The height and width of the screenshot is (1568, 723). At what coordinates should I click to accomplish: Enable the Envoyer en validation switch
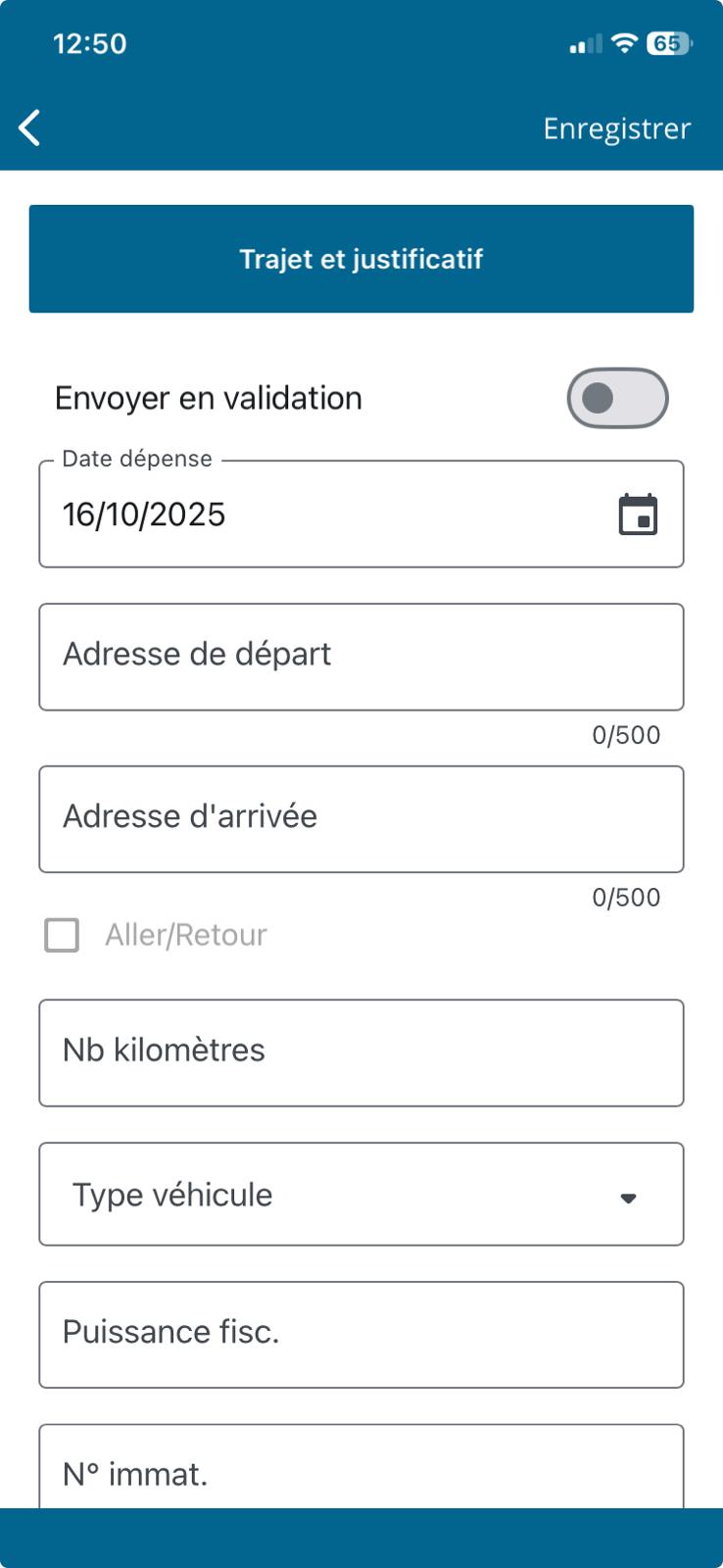coord(617,398)
